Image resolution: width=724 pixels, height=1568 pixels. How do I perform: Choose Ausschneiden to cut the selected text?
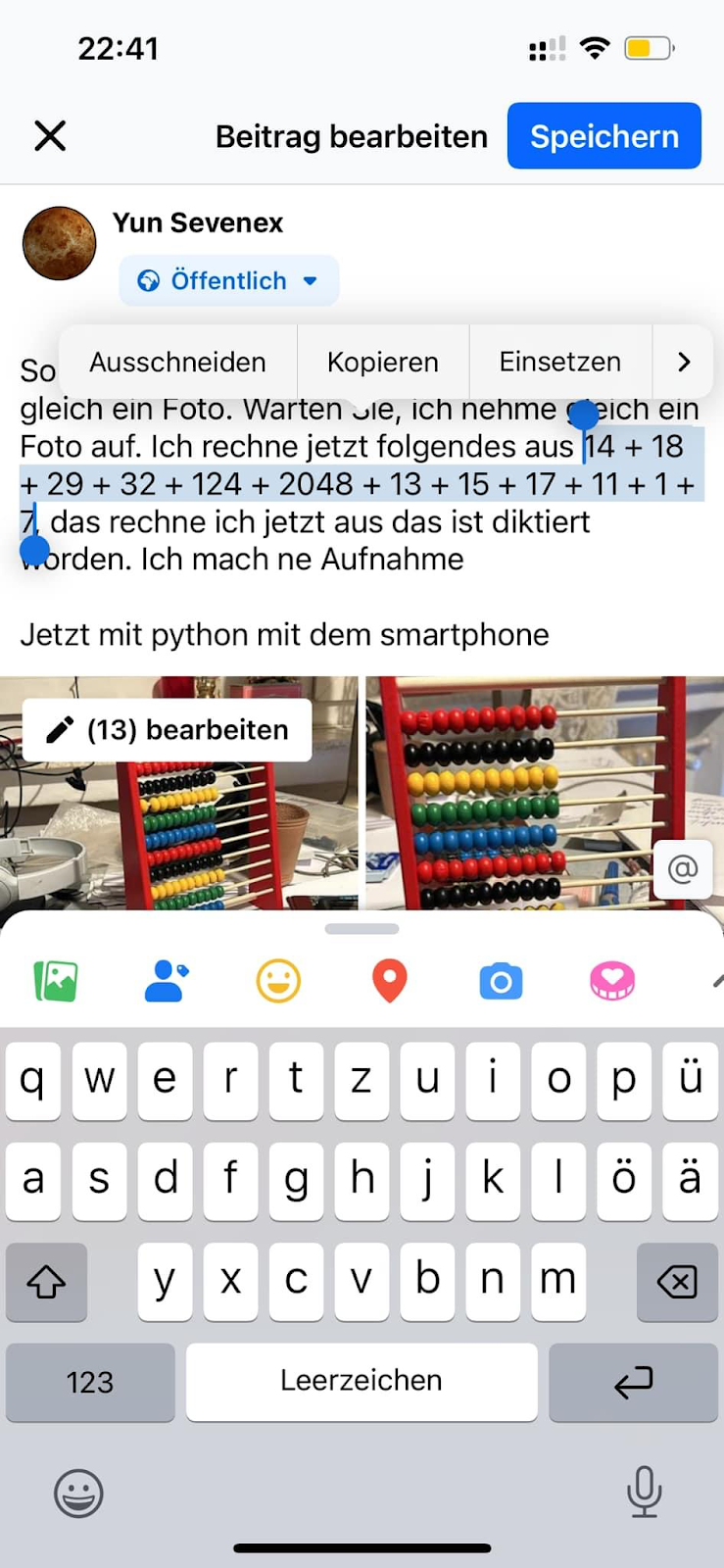click(x=177, y=363)
